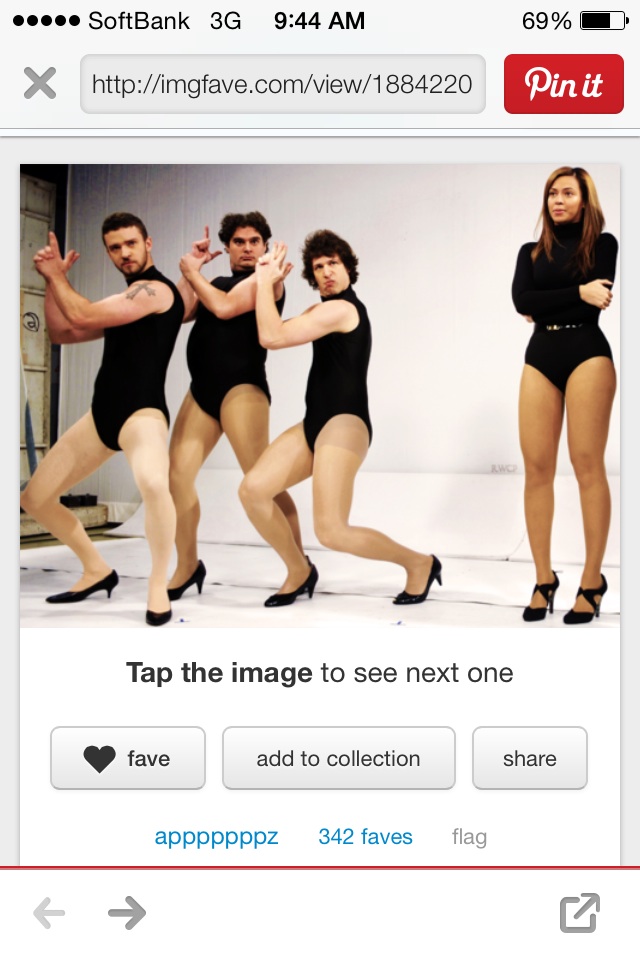Go forward with the right arrow
This screenshot has height=960, width=640.
(127, 912)
